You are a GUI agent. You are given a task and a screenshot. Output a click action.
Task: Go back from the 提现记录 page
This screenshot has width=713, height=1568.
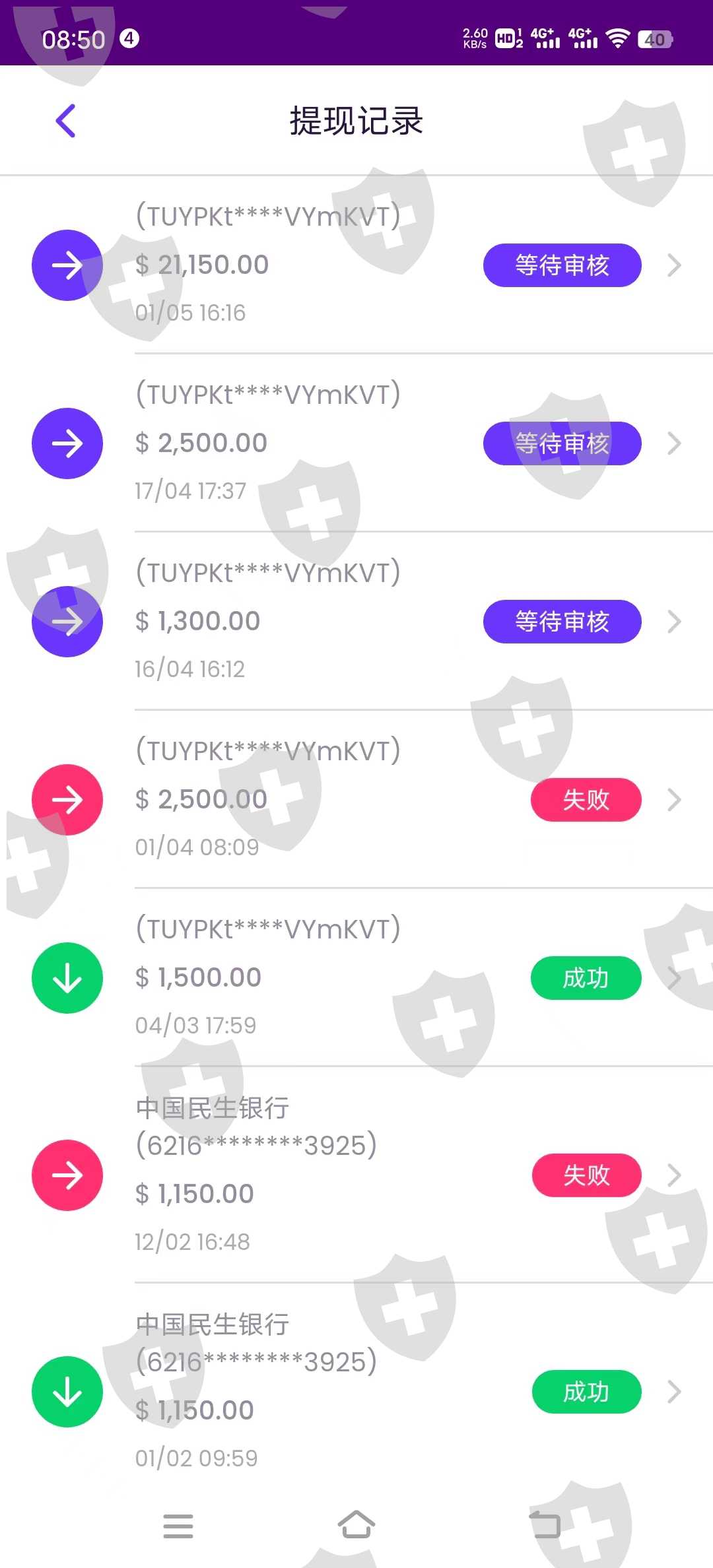pos(66,121)
